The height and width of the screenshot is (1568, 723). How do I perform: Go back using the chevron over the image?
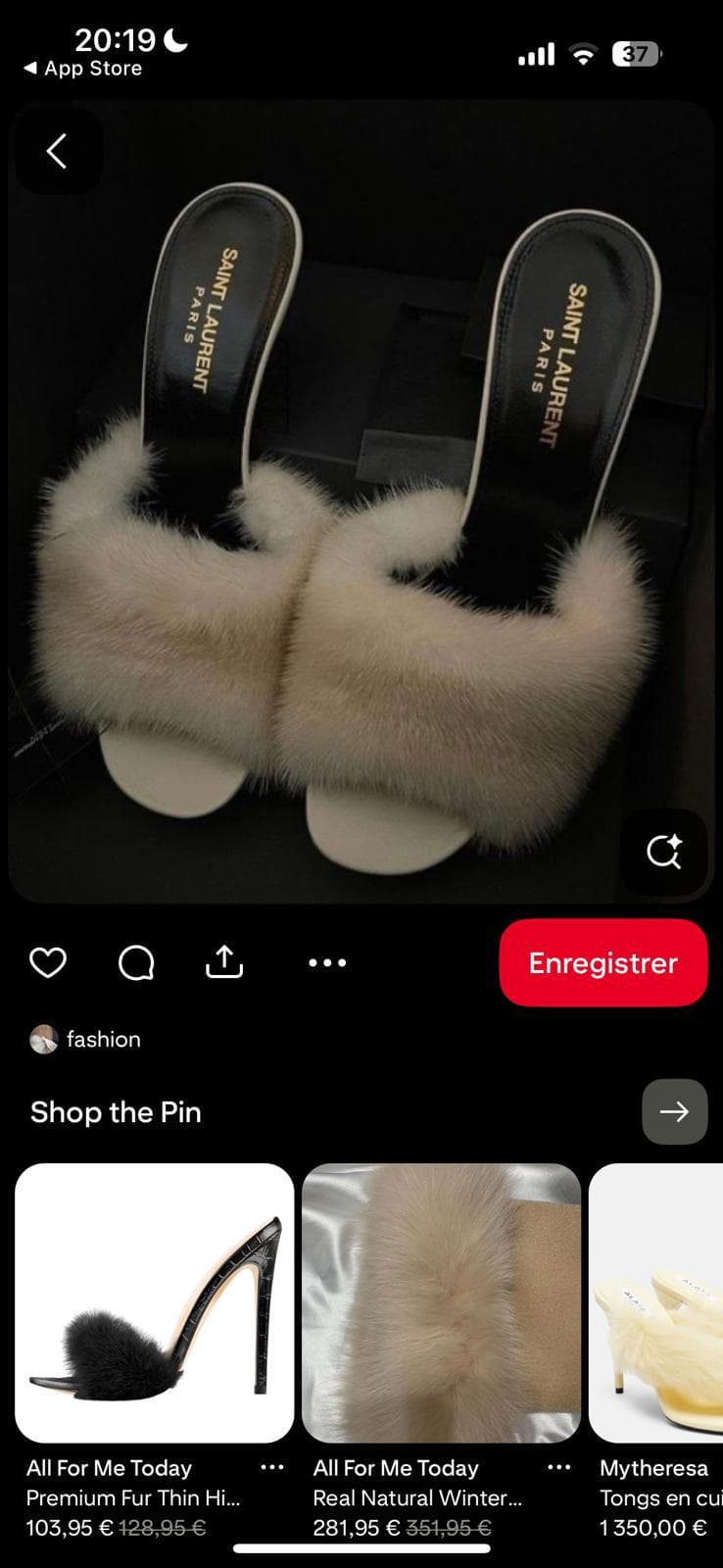pos(57,151)
